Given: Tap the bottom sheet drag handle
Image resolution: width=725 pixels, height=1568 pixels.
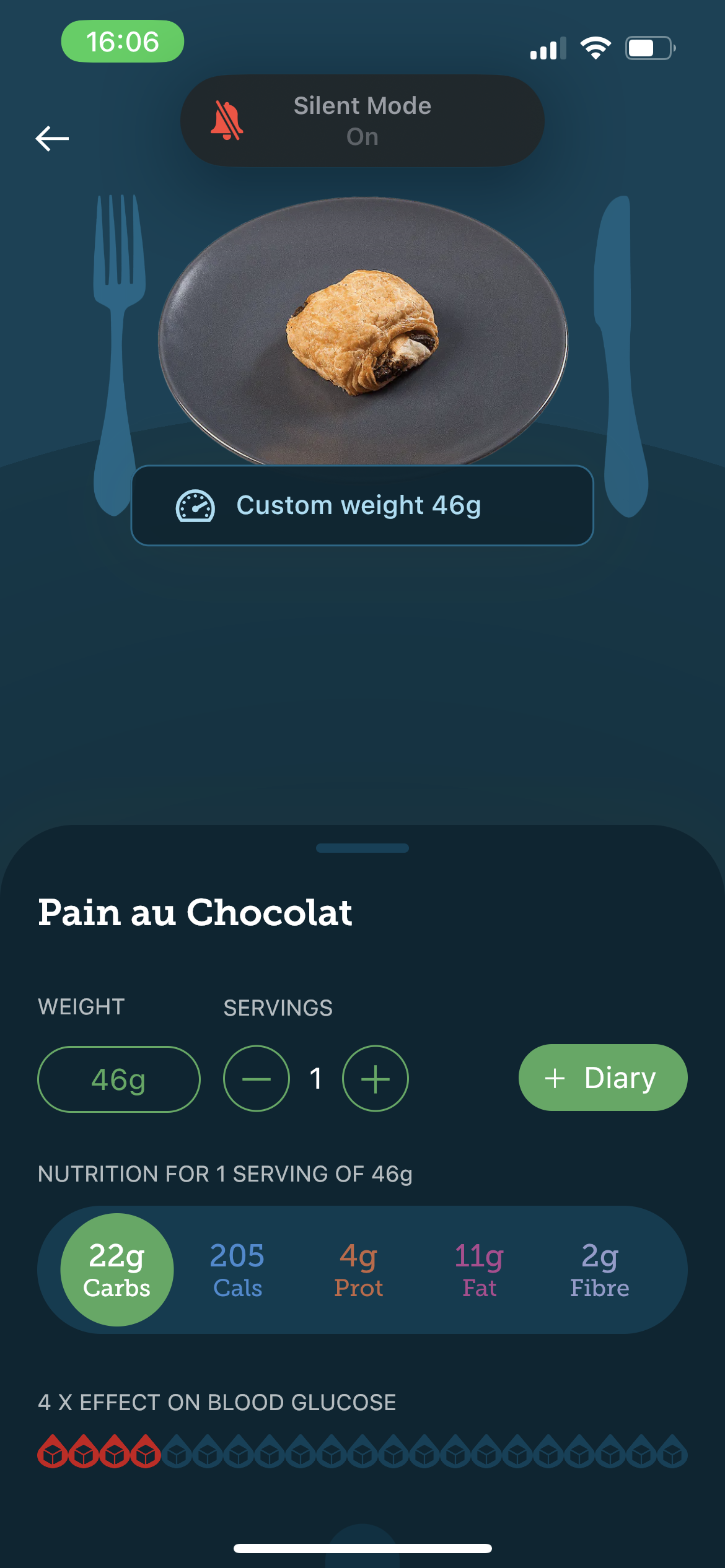Looking at the screenshot, I should [362, 848].
